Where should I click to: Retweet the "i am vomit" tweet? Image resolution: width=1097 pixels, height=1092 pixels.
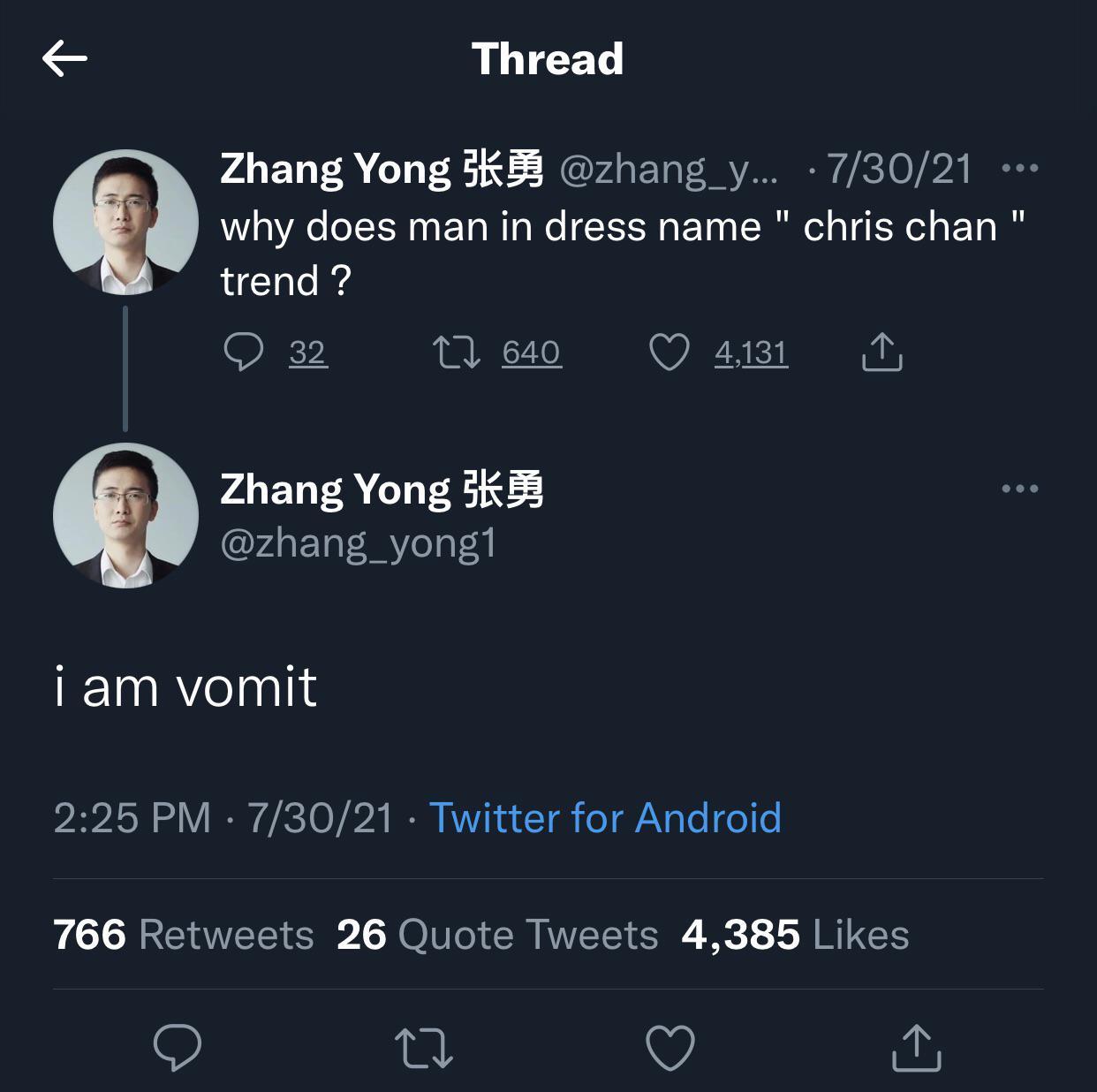click(x=424, y=1048)
